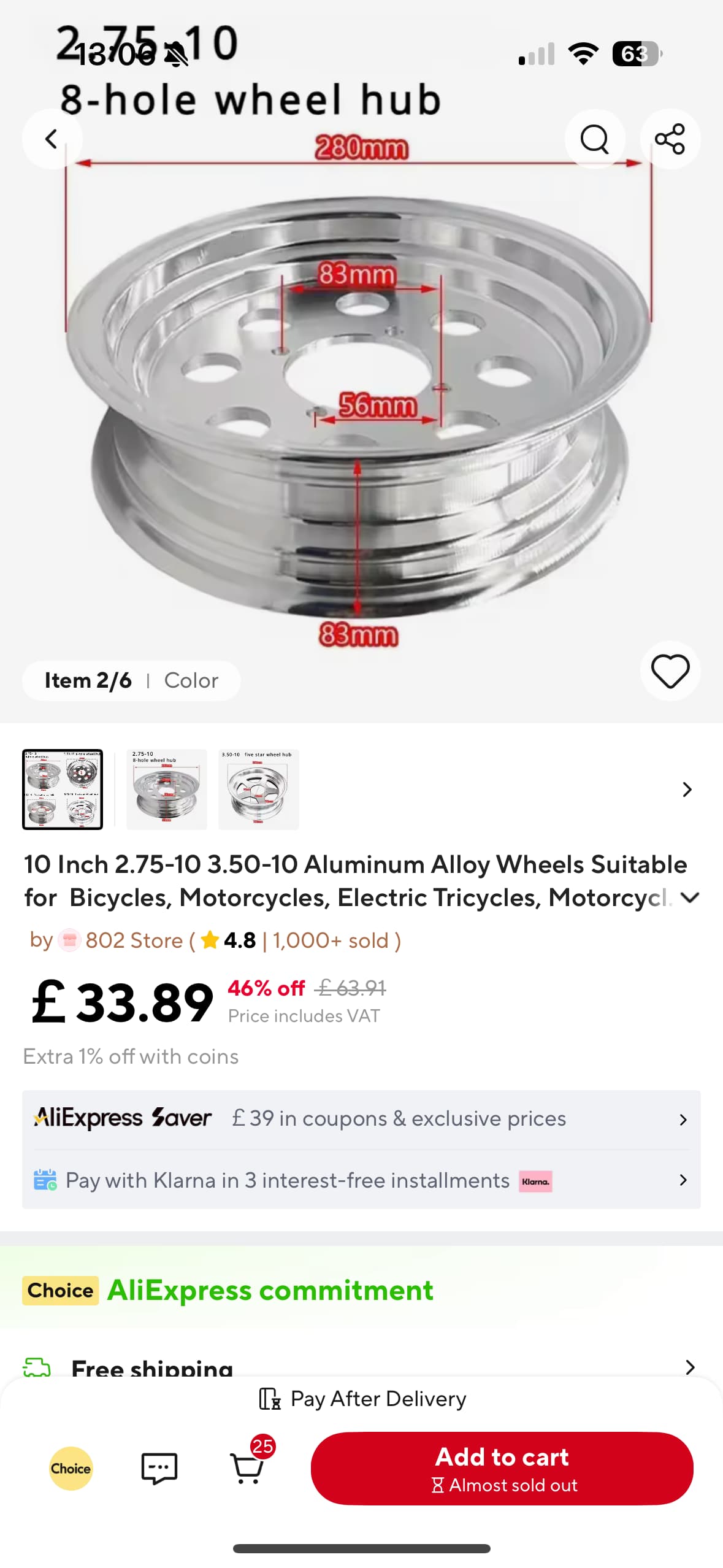Viewport: 723px width, 1568px height.
Task: Tap the Add to cart button
Action: [502, 1468]
